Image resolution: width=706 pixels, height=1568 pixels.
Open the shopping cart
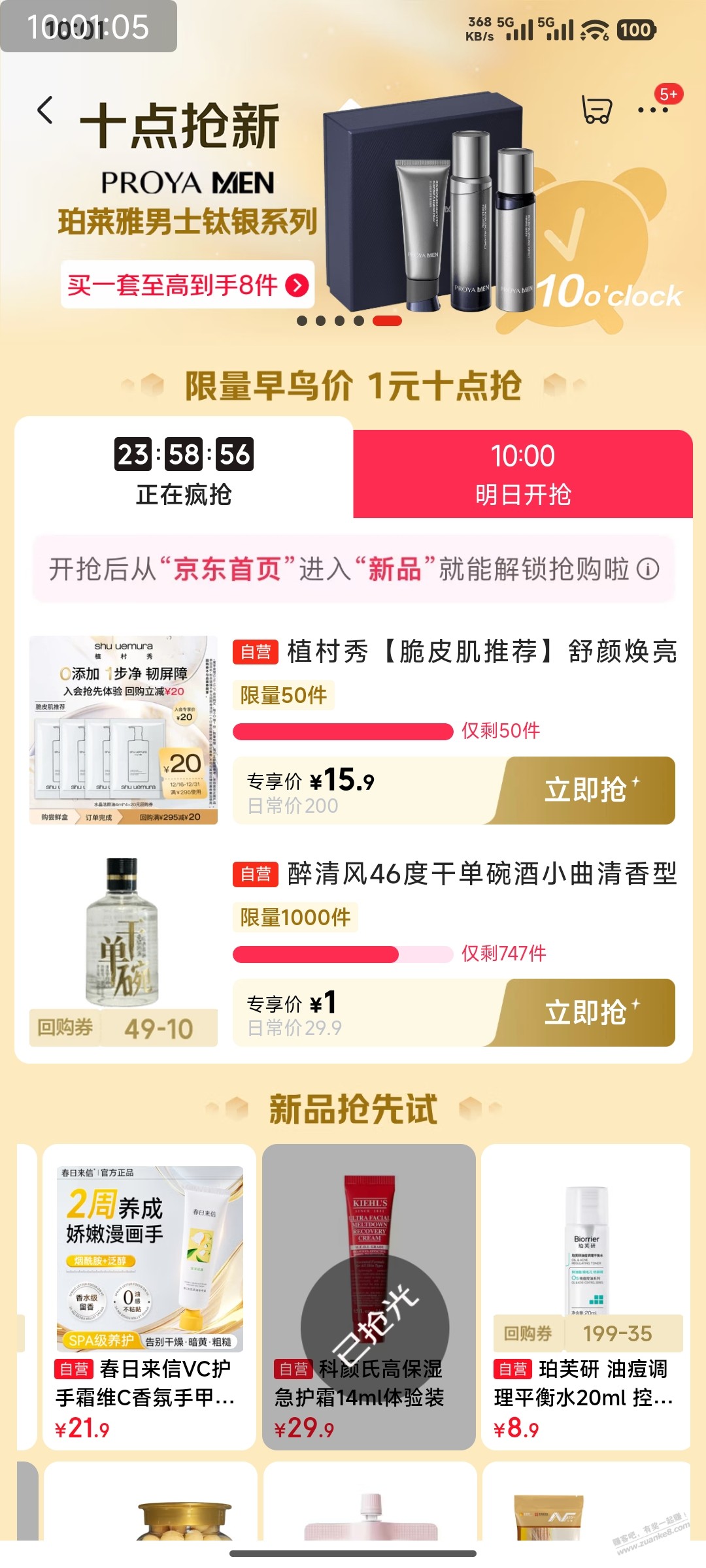pyautogui.click(x=596, y=110)
